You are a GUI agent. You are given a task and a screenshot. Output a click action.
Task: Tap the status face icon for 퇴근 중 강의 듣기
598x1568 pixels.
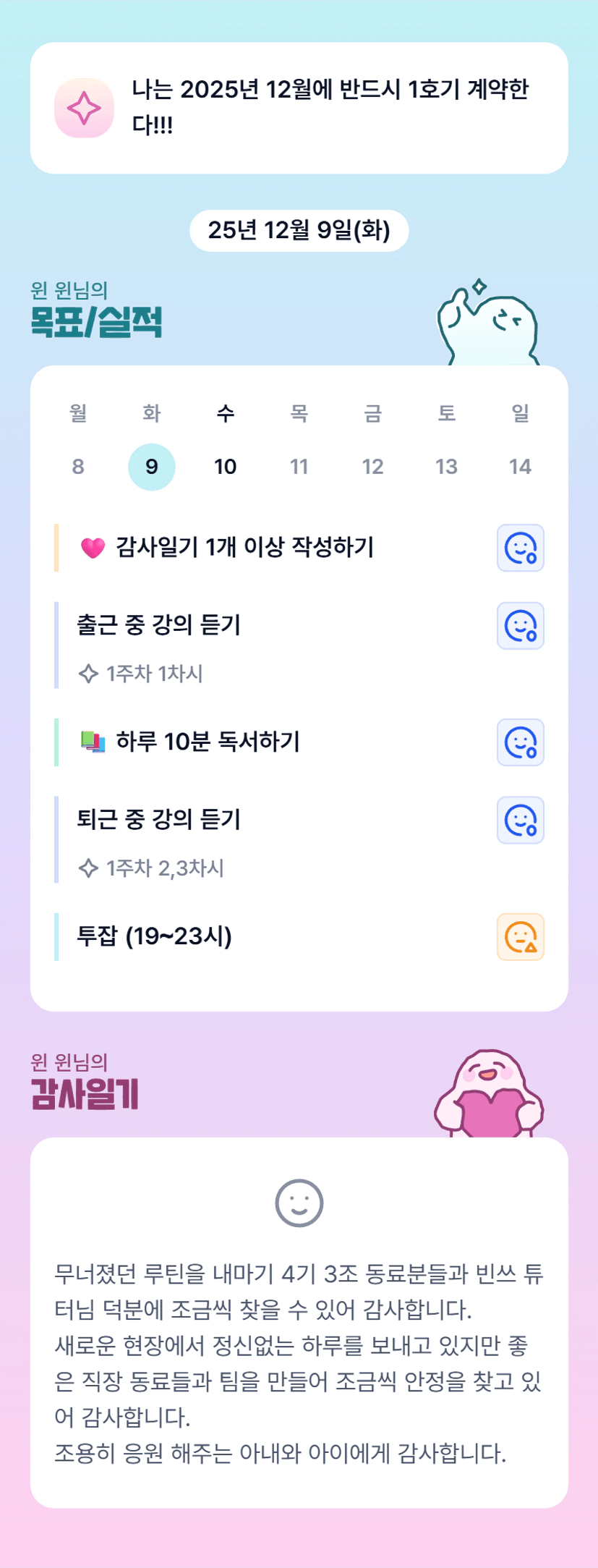click(520, 821)
